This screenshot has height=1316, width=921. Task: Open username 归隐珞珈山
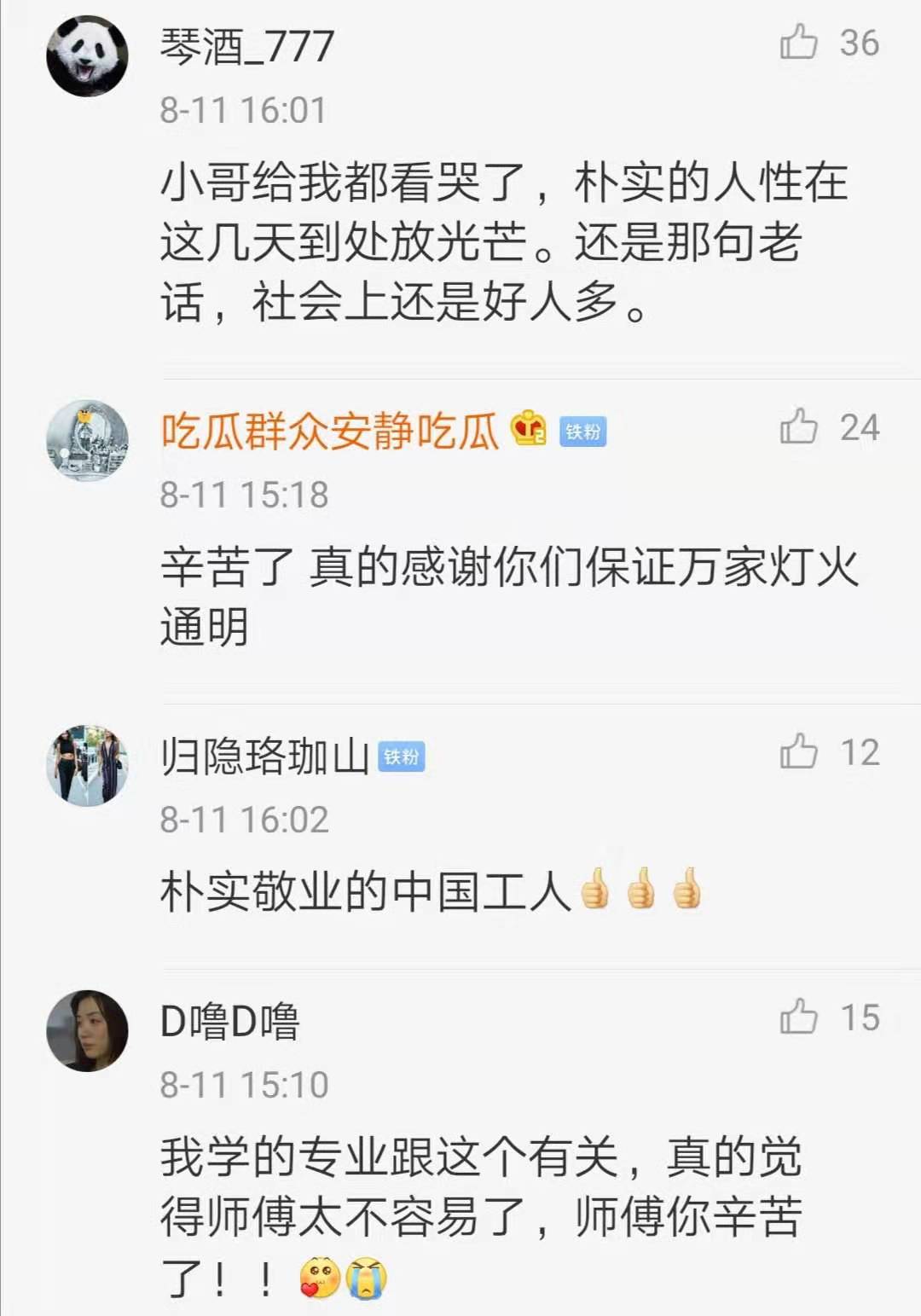click(264, 756)
